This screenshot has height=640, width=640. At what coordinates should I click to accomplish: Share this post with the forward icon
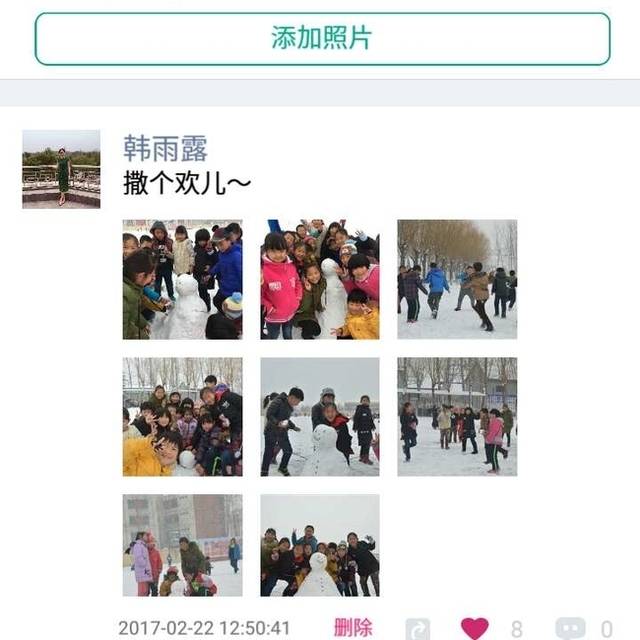(418, 629)
